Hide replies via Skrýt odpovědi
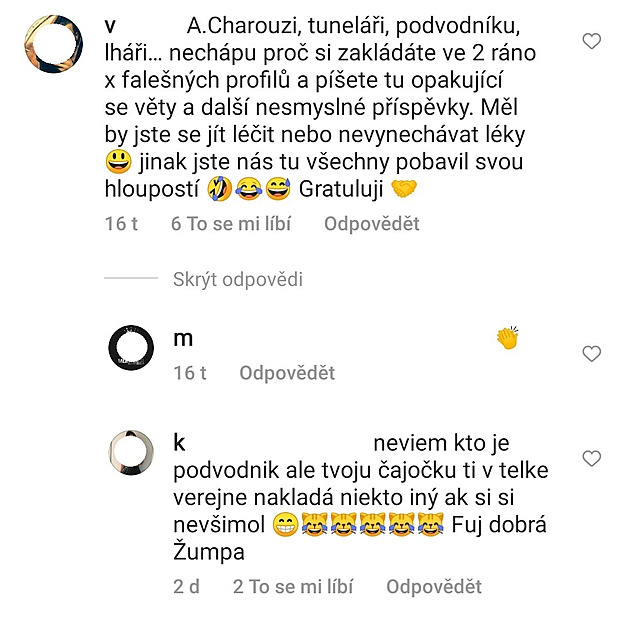The width and height of the screenshot is (630, 630). tap(238, 280)
